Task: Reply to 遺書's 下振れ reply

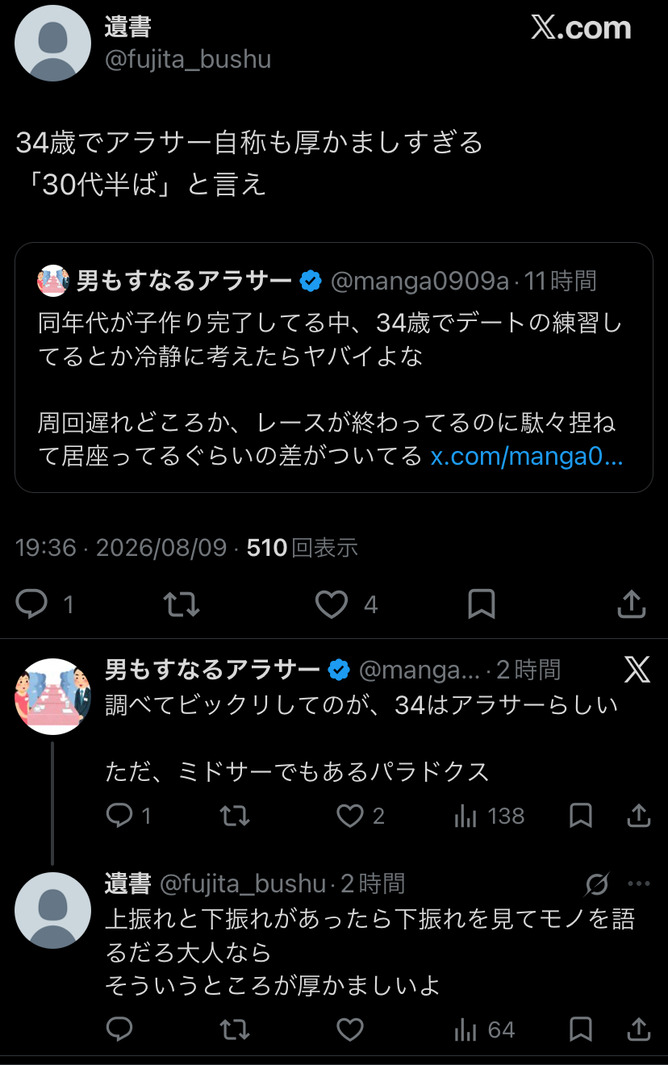Action: tap(120, 1030)
